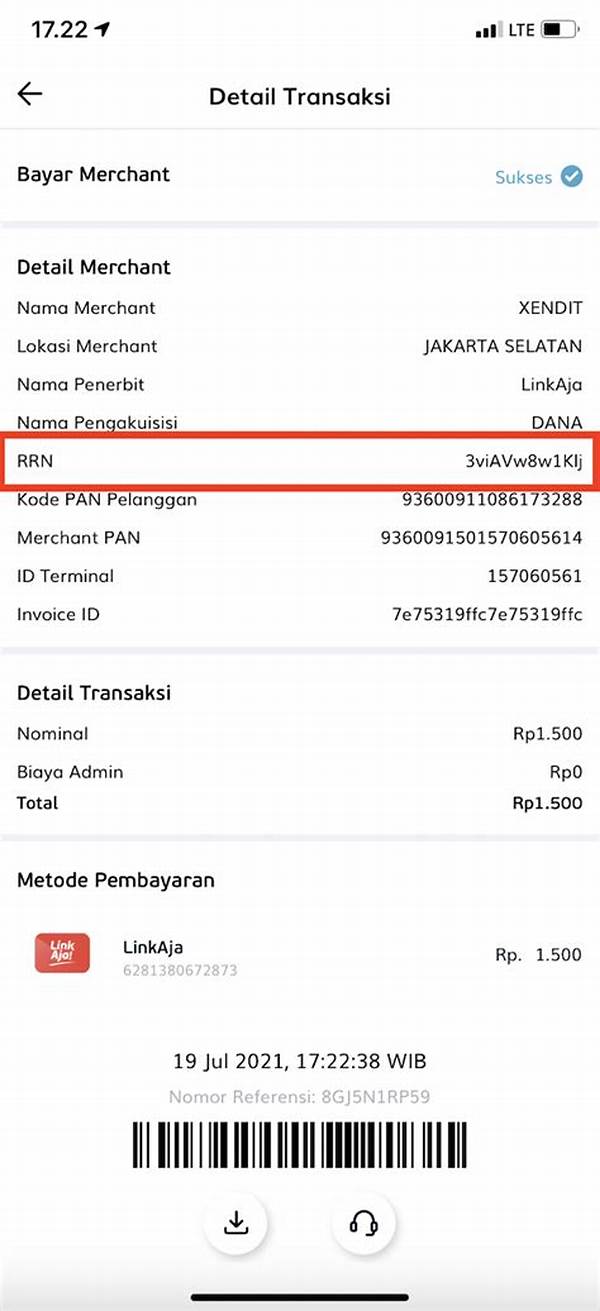600x1311 pixels.
Task: Contact customer support via headset button
Action: pos(364,1222)
